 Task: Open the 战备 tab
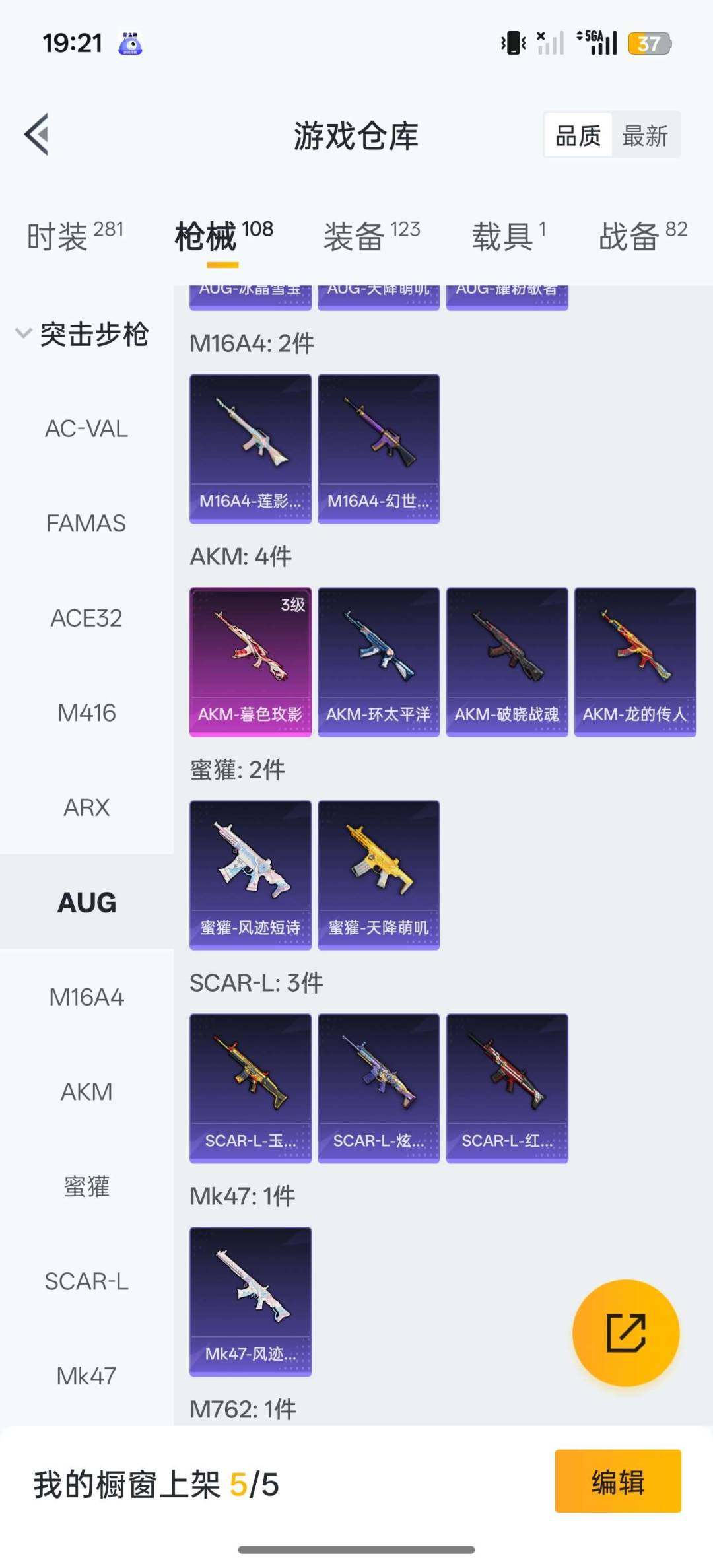[x=642, y=236]
